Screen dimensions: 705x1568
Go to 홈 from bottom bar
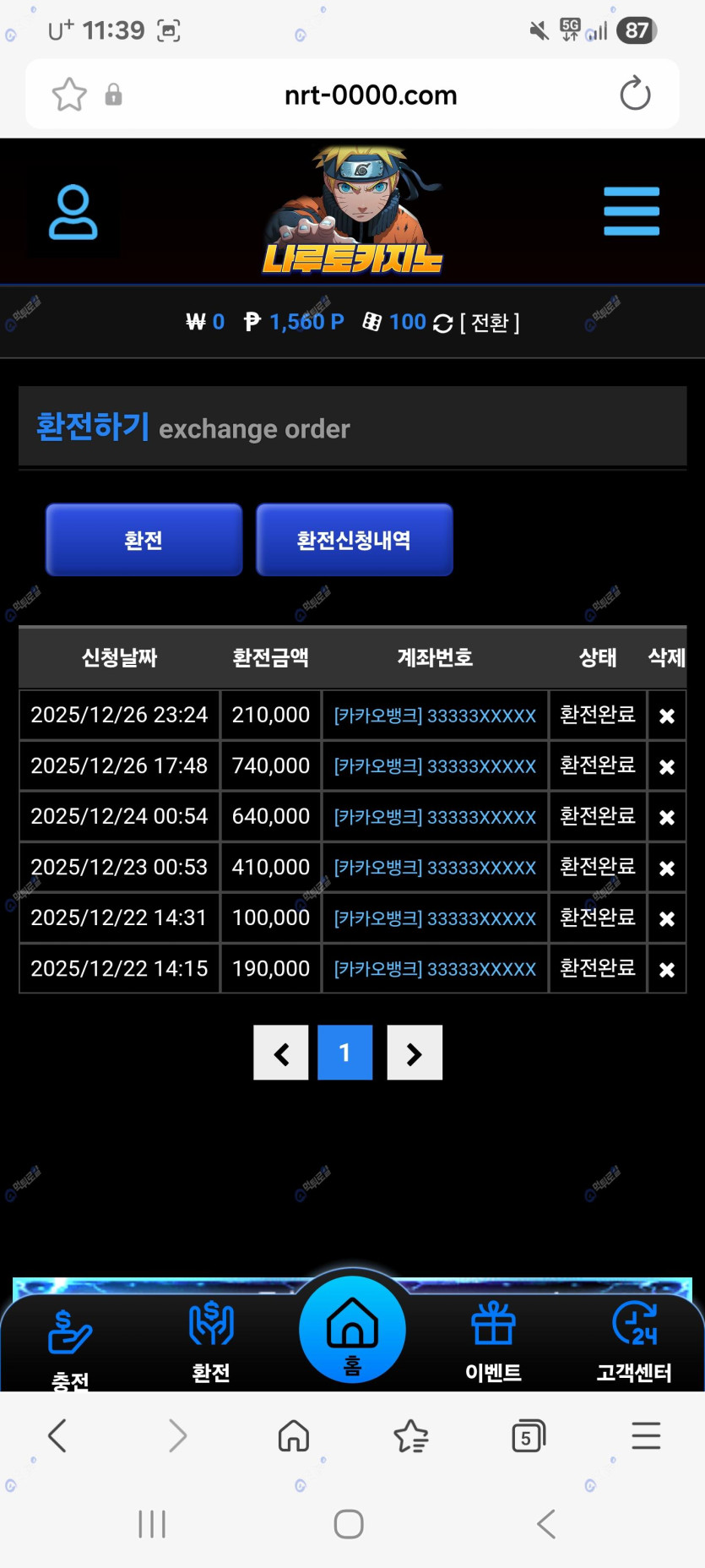352,1331
